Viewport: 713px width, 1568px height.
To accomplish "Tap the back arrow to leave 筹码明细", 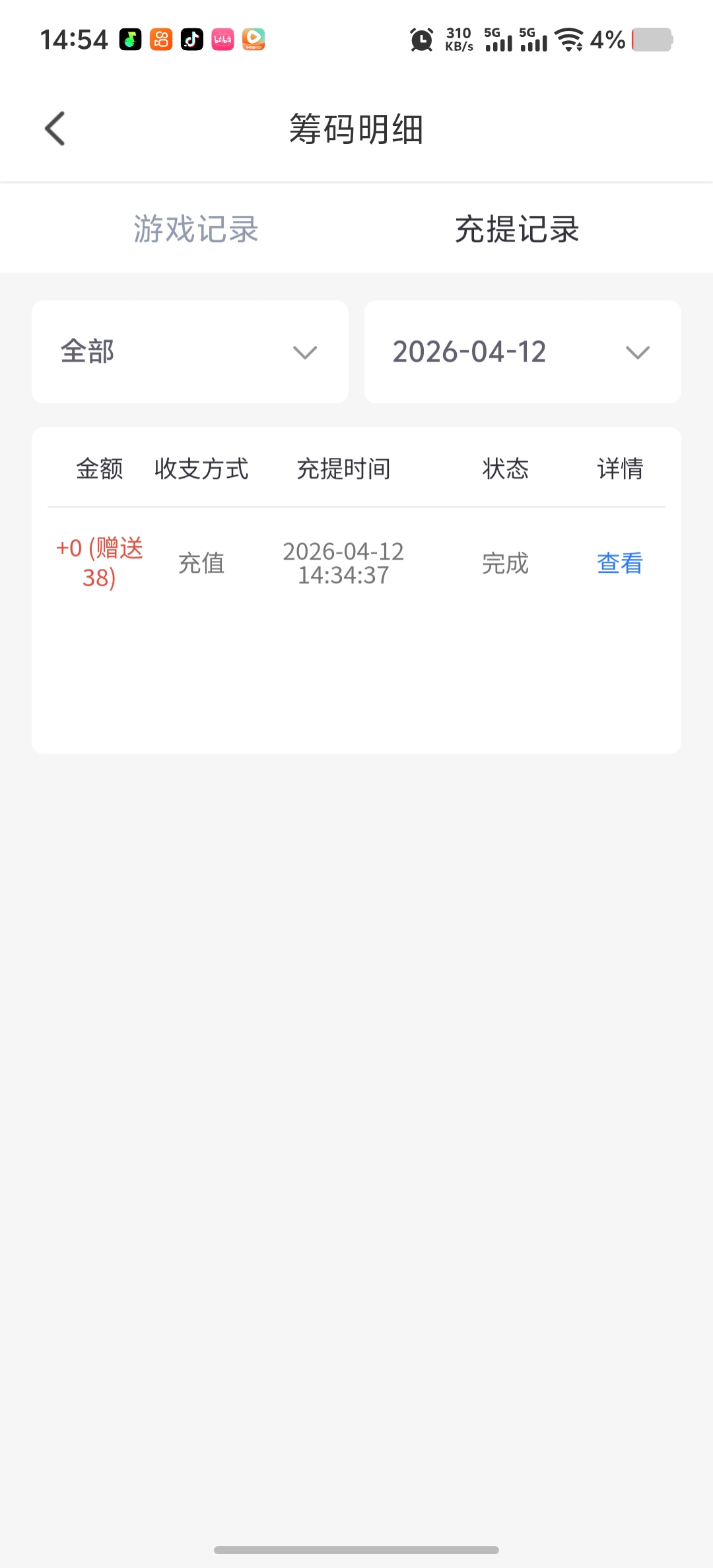I will pyautogui.click(x=55, y=128).
